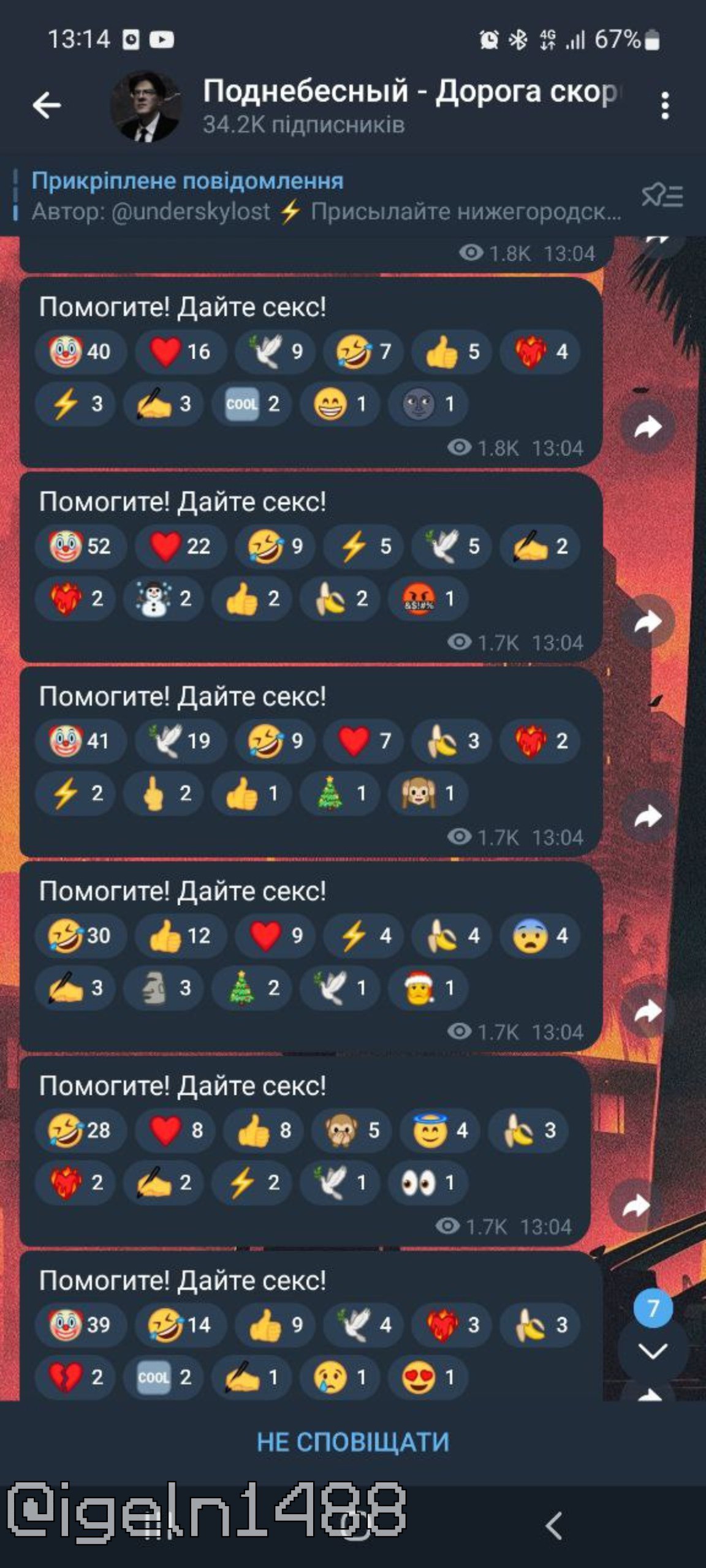This screenshot has width=706, height=1568.
Task: Tap the clown reaction with count 40
Action: (x=81, y=351)
